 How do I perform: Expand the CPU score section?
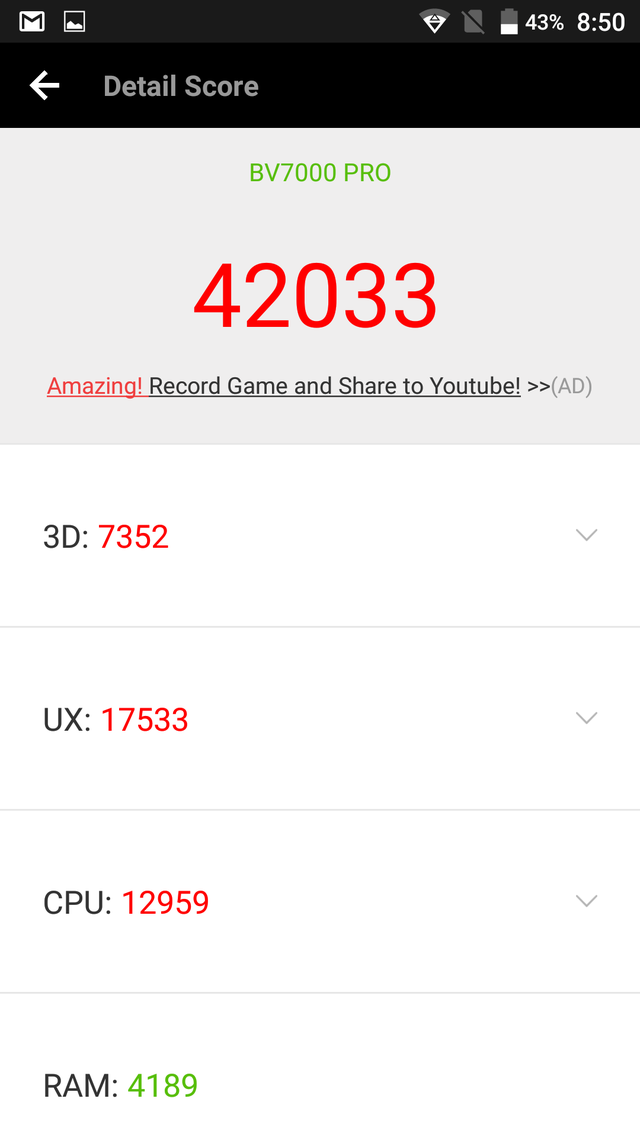point(586,901)
